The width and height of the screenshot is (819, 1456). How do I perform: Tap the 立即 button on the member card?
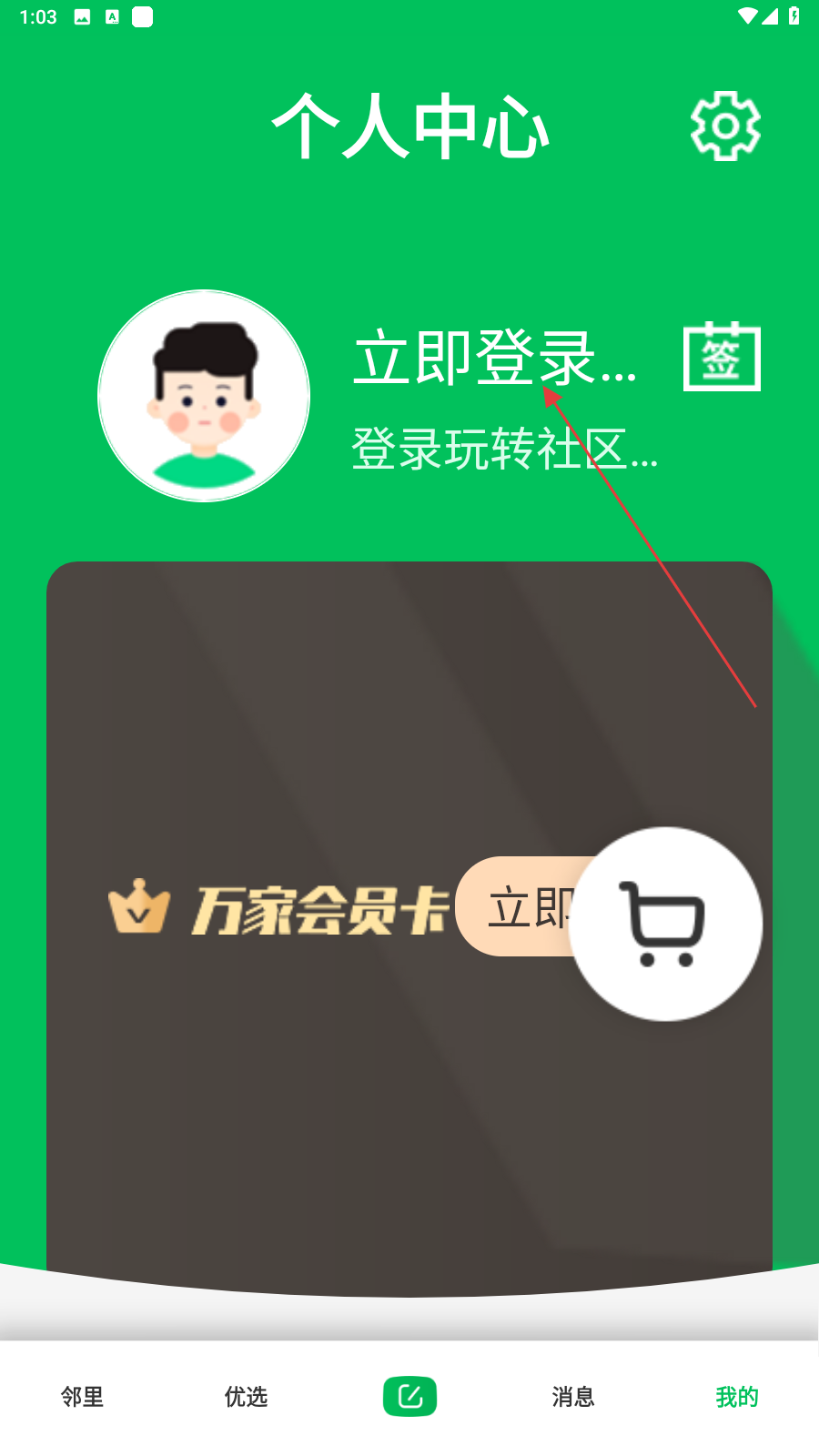point(519,906)
